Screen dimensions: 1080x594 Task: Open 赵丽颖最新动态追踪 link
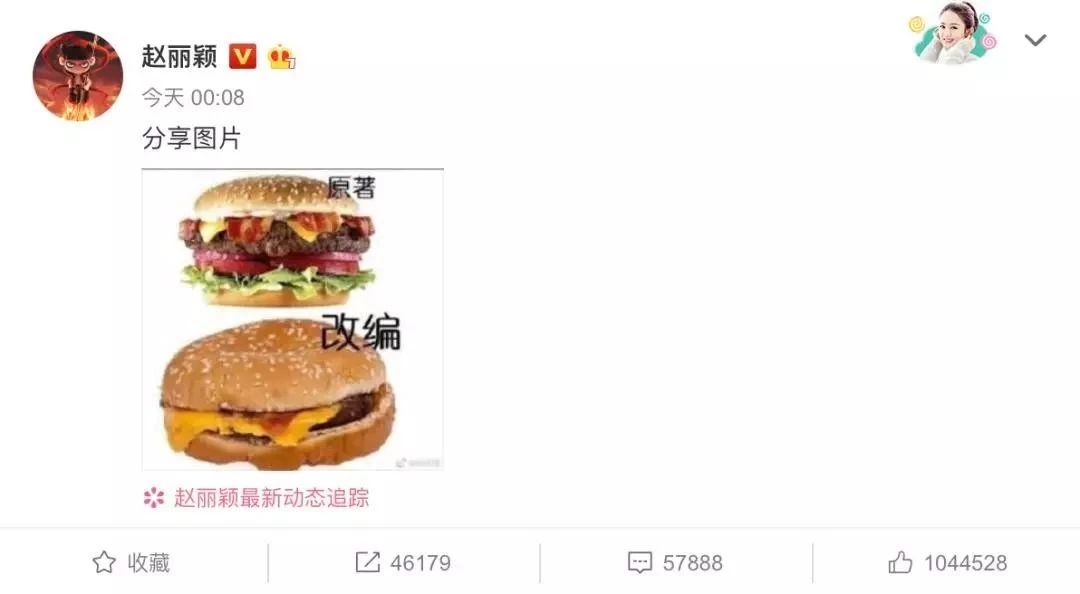pyautogui.click(x=271, y=498)
